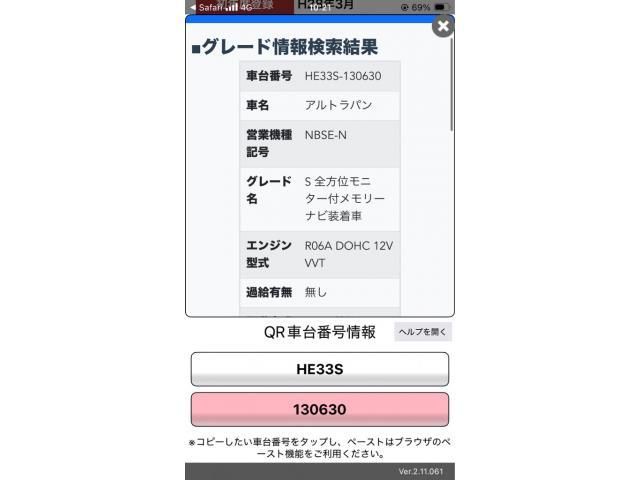Return to Safari via back link
640x480 pixels.
[206, 7]
